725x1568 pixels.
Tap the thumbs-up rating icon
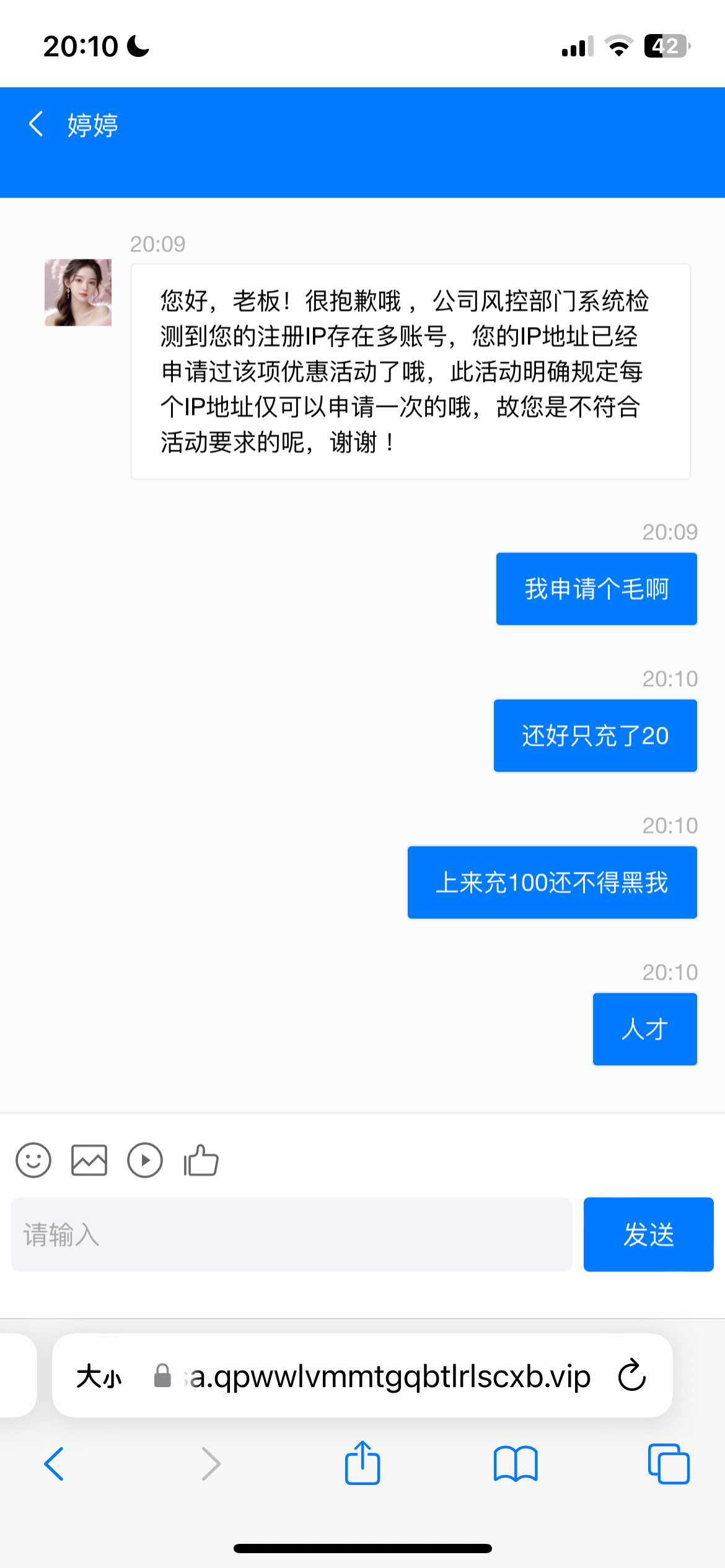click(x=201, y=1160)
